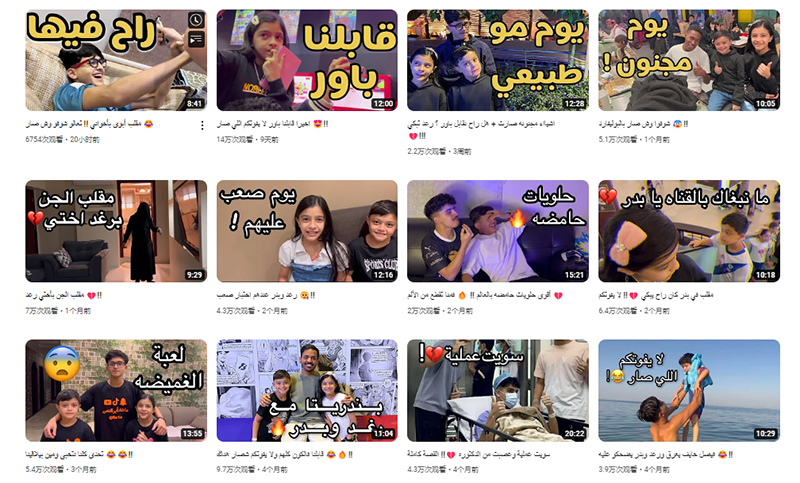Viewport: 800px width, 483px height.
Task: Open the حلويات حامضه video
Action: tap(497, 231)
